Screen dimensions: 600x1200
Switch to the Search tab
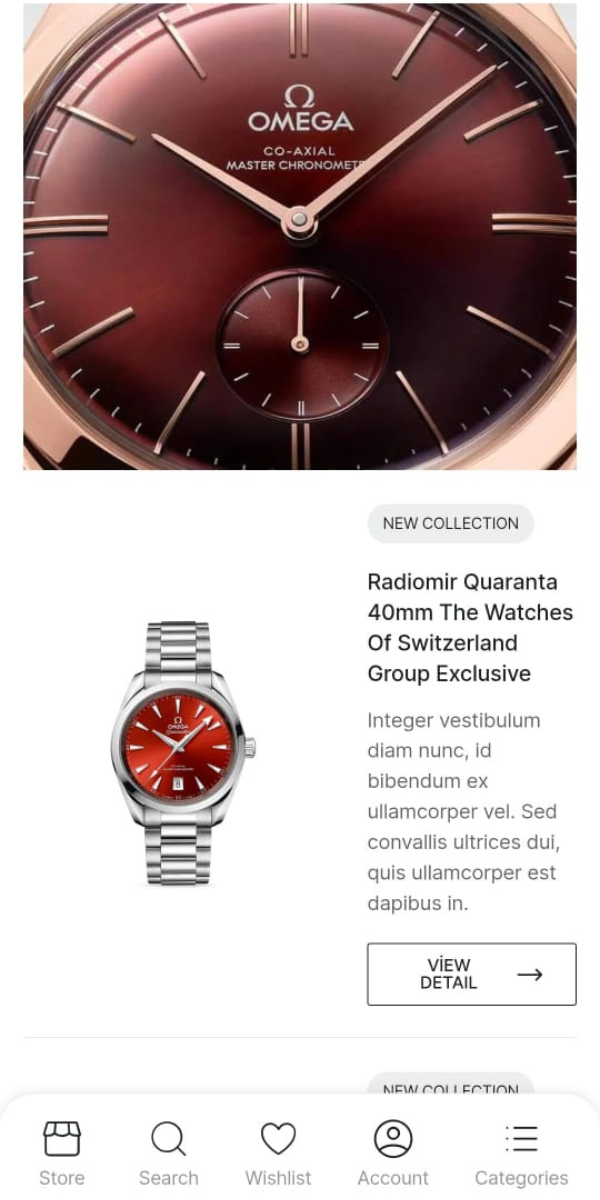[x=168, y=1153]
